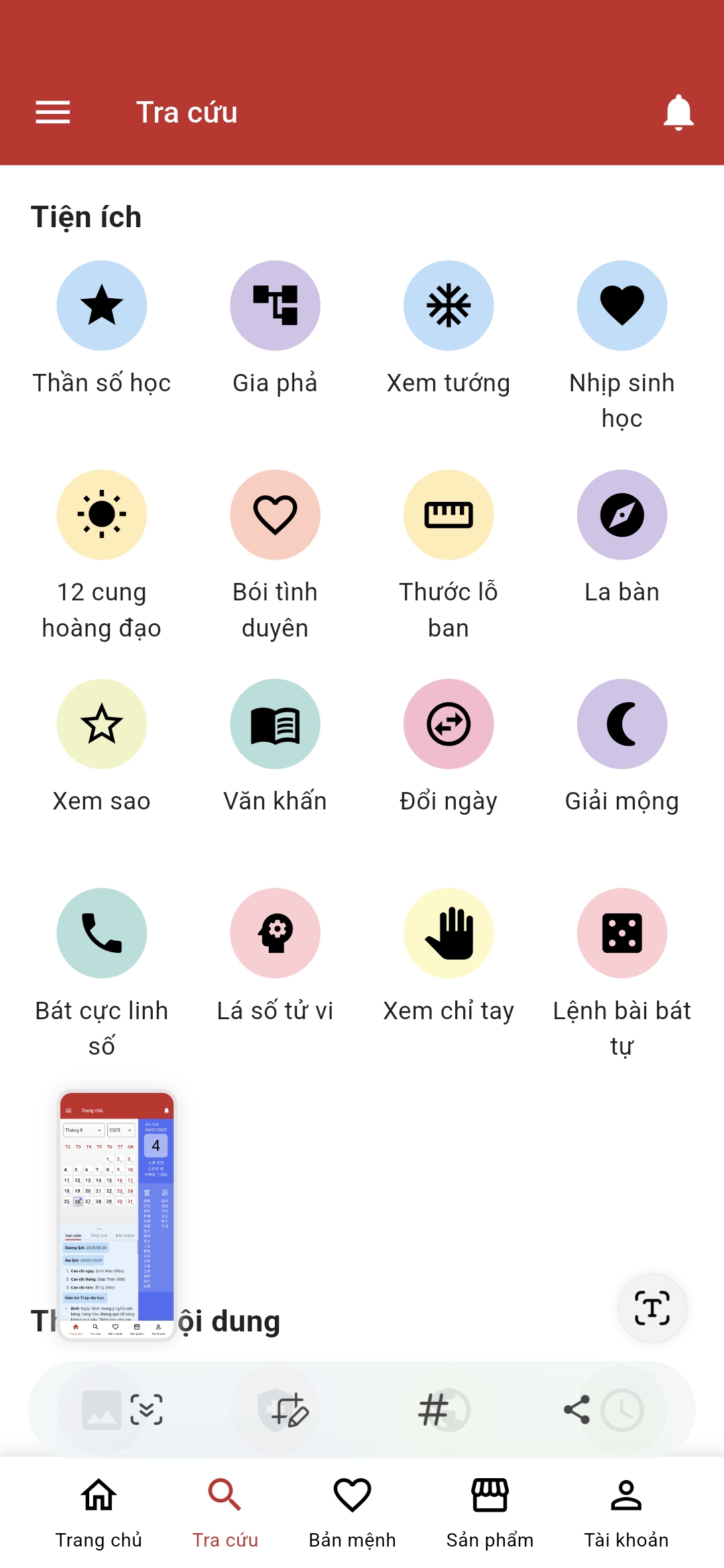Open the Gia phả family tree tool
724x1568 pixels.
[275, 305]
